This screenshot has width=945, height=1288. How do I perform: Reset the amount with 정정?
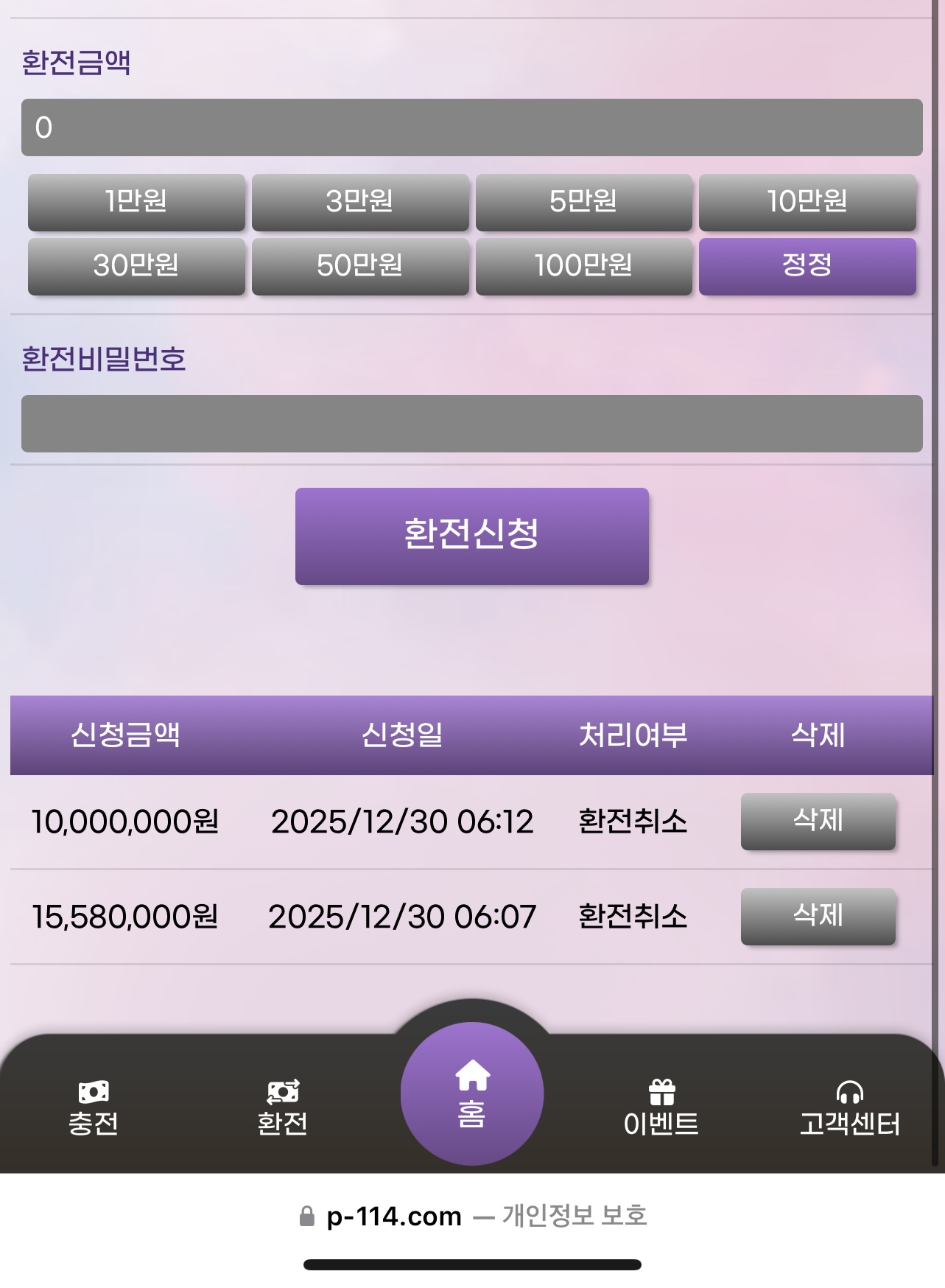click(x=807, y=266)
